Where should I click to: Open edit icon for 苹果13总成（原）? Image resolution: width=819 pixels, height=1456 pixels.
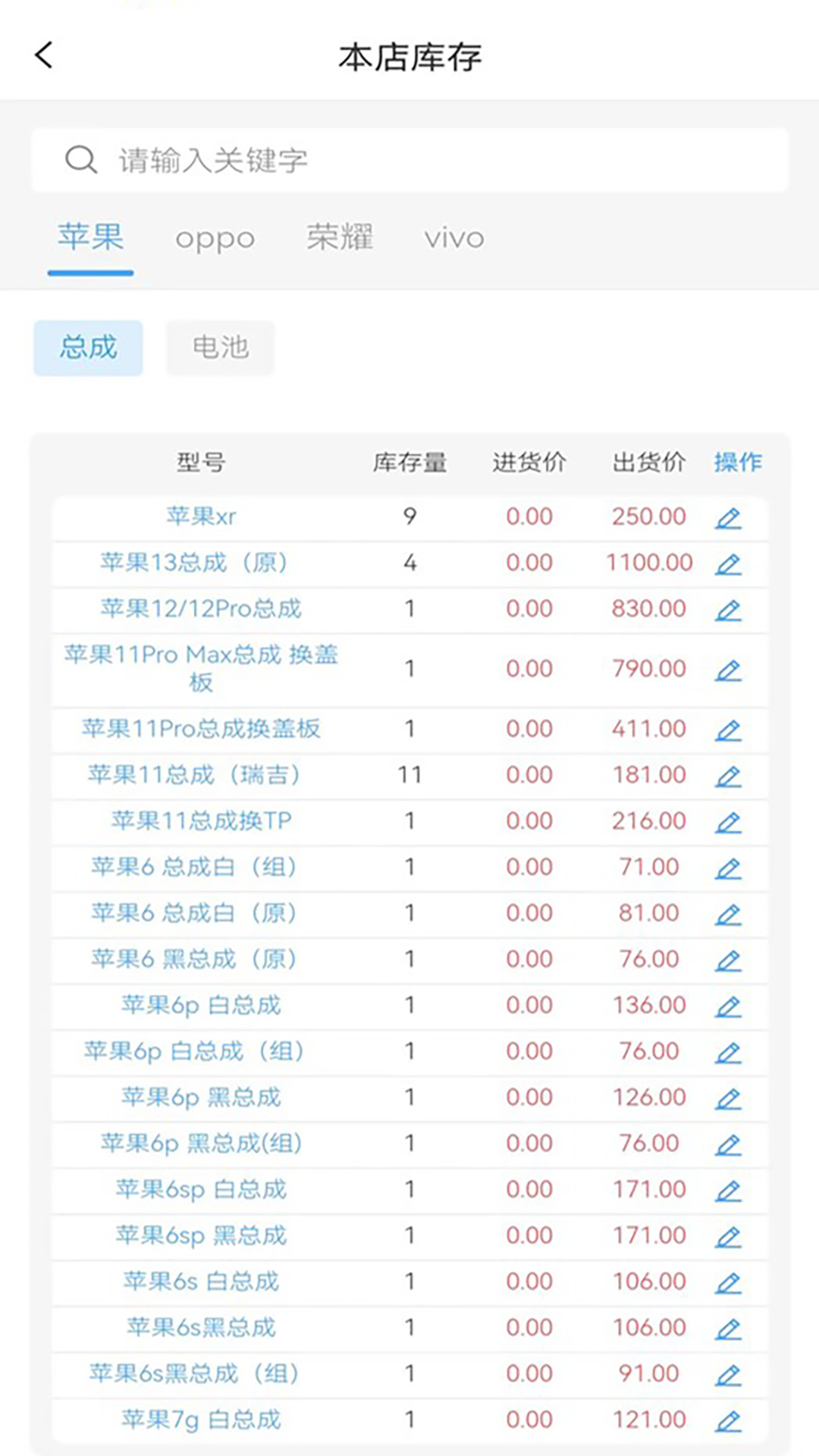point(728,565)
